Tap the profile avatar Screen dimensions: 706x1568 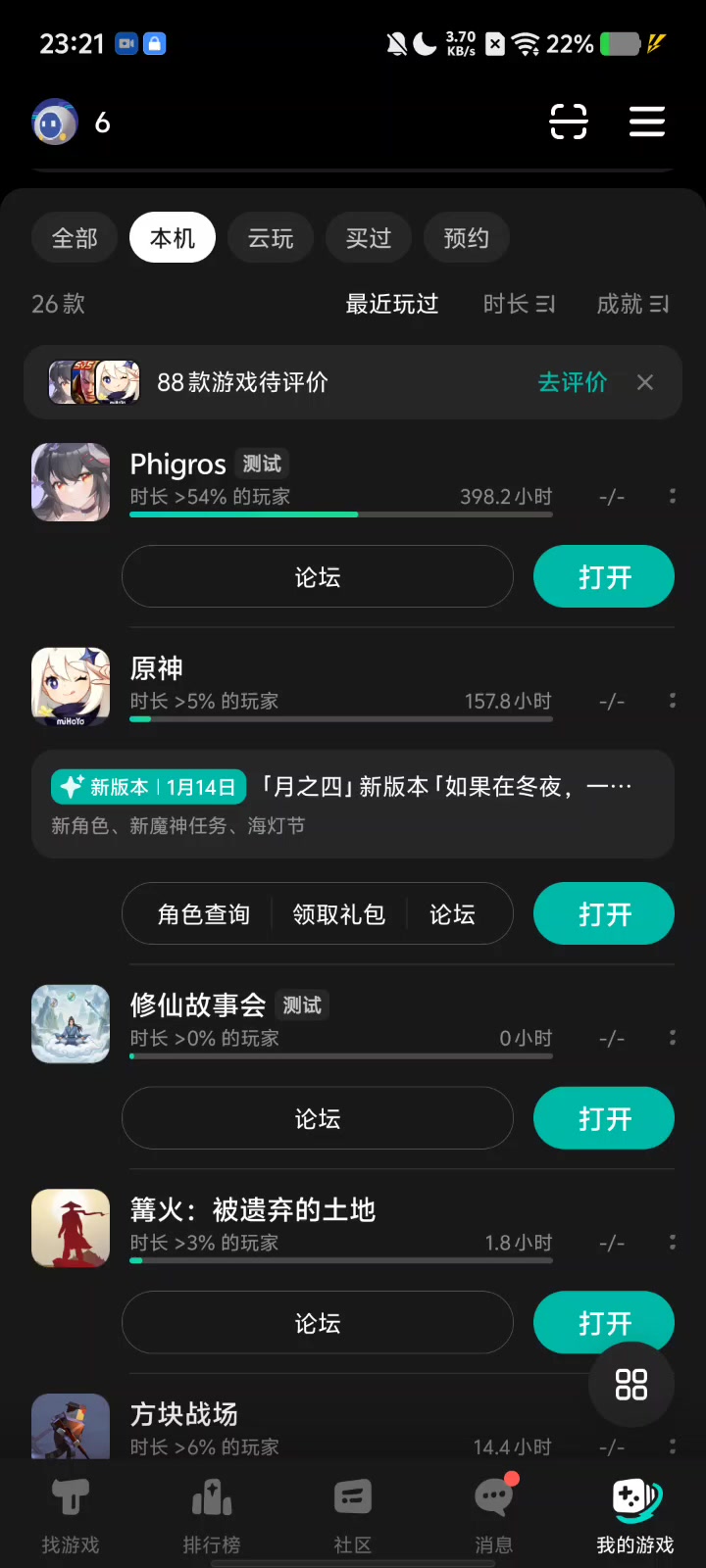point(55,122)
